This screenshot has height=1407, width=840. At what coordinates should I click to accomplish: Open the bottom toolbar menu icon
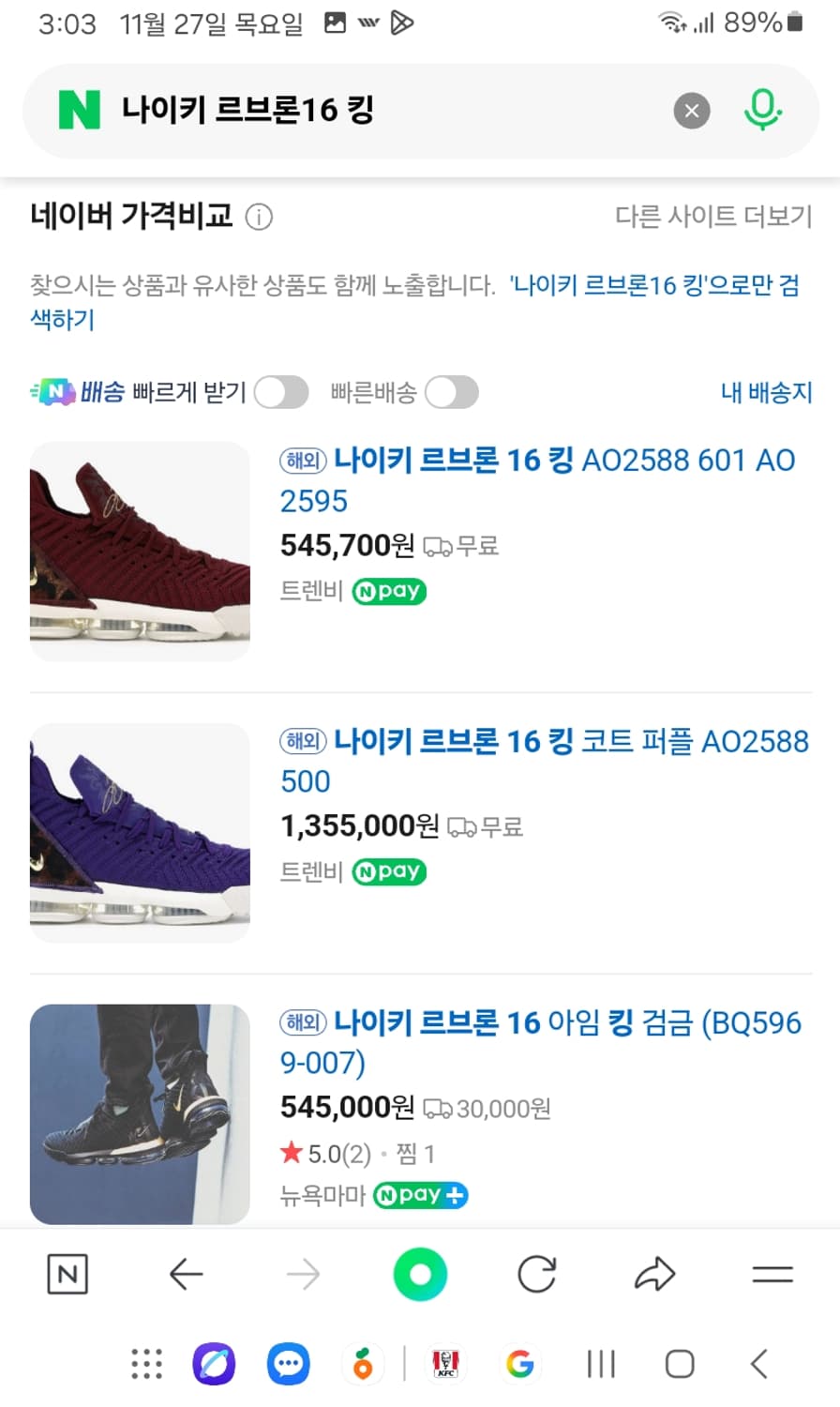pos(772,1274)
